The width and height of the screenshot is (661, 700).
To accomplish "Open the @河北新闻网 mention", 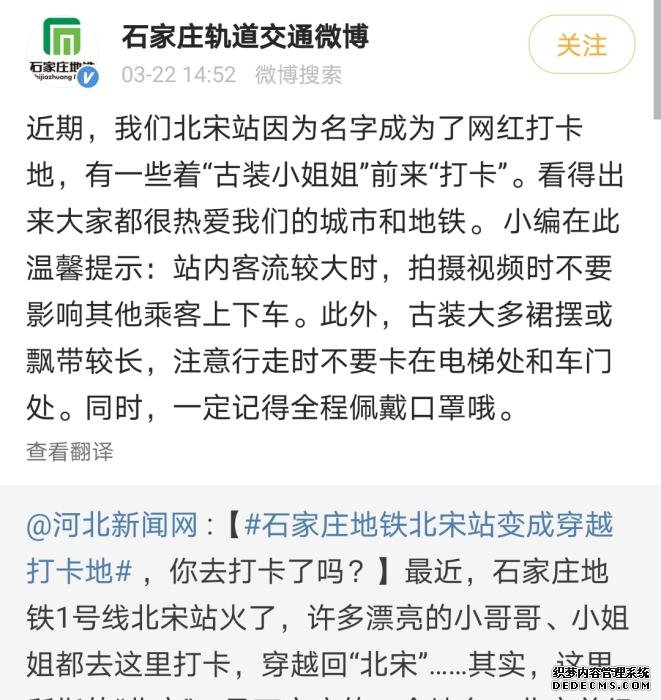I will point(112,525).
